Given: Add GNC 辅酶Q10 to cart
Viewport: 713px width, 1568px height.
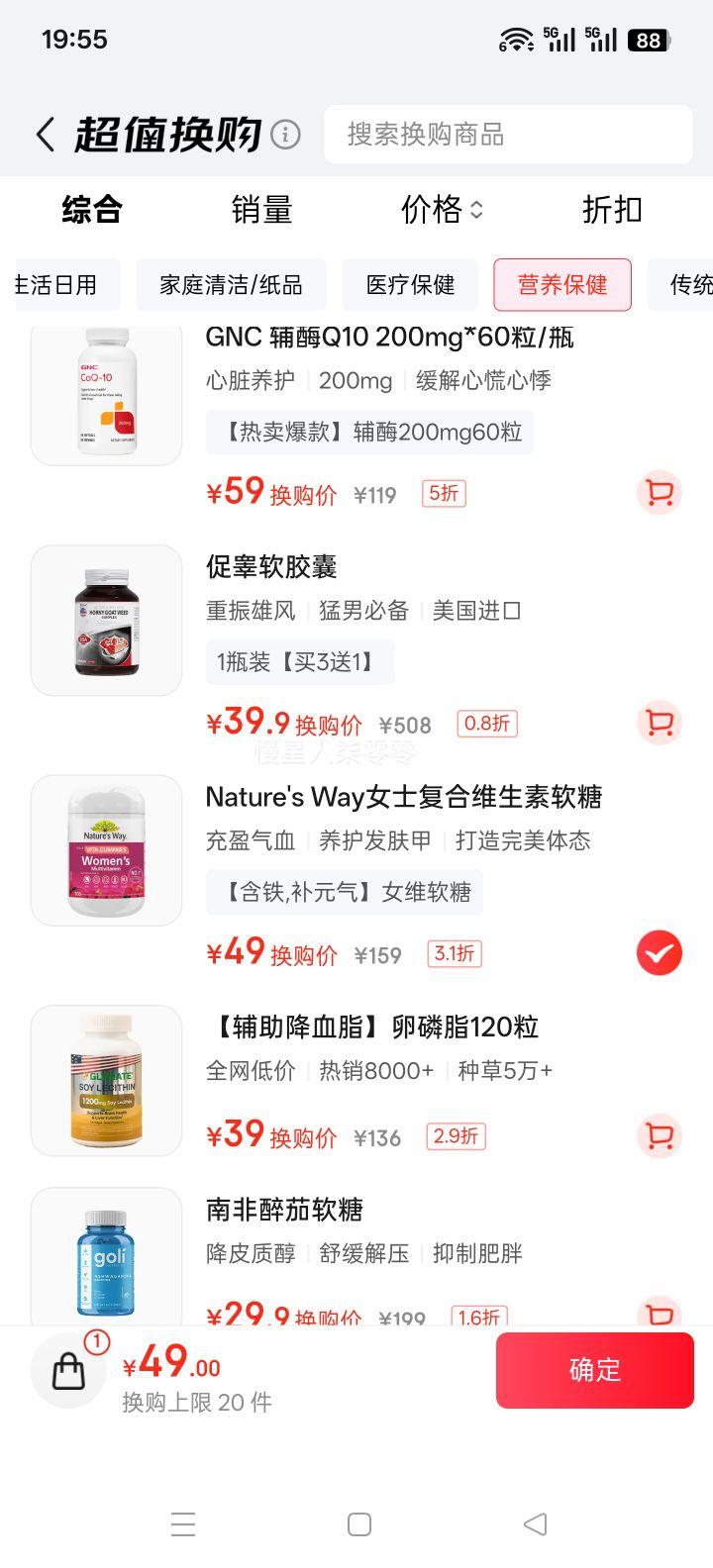Looking at the screenshot, I should tap(659, 493).
